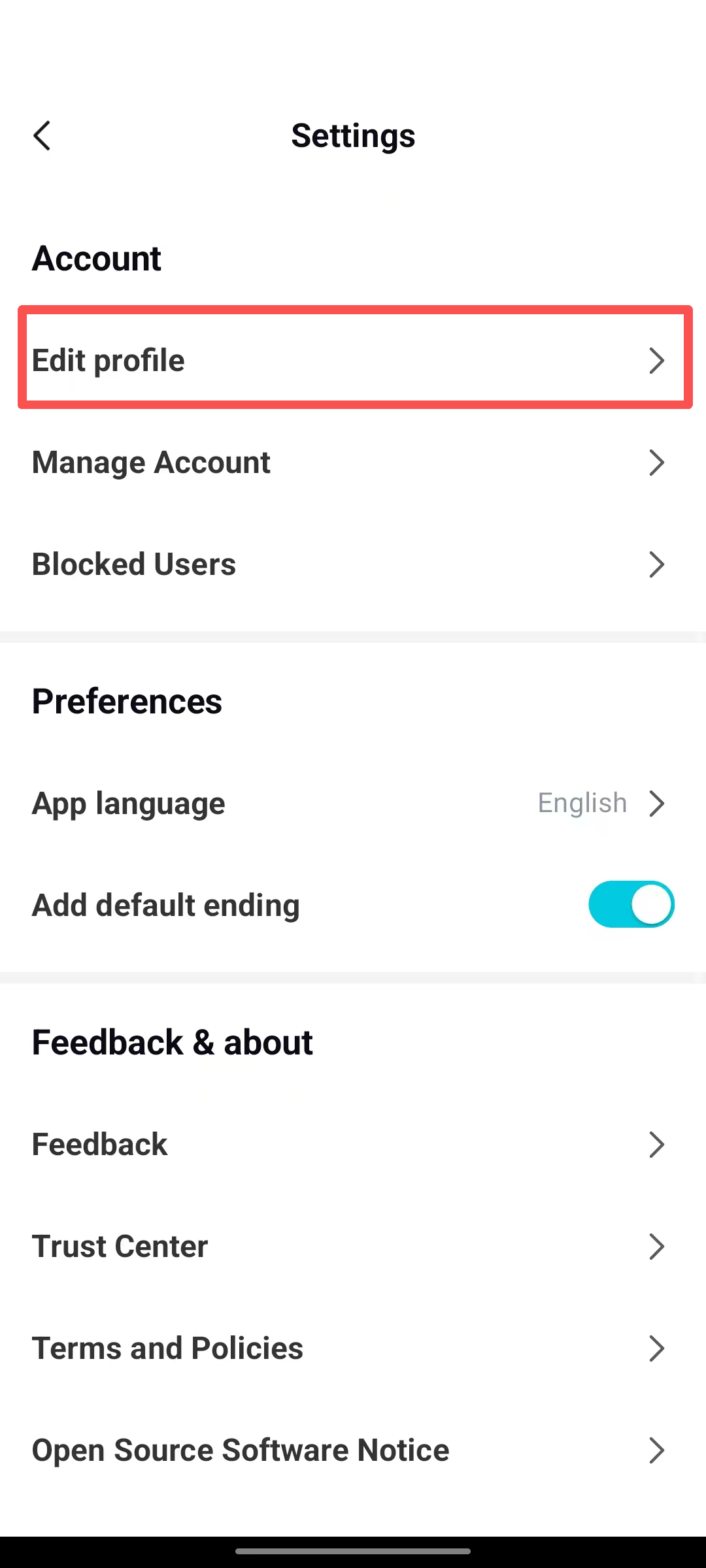Open the Blocked Users list
This screenshot has width=706, height=1568.
tap(261, 564)
